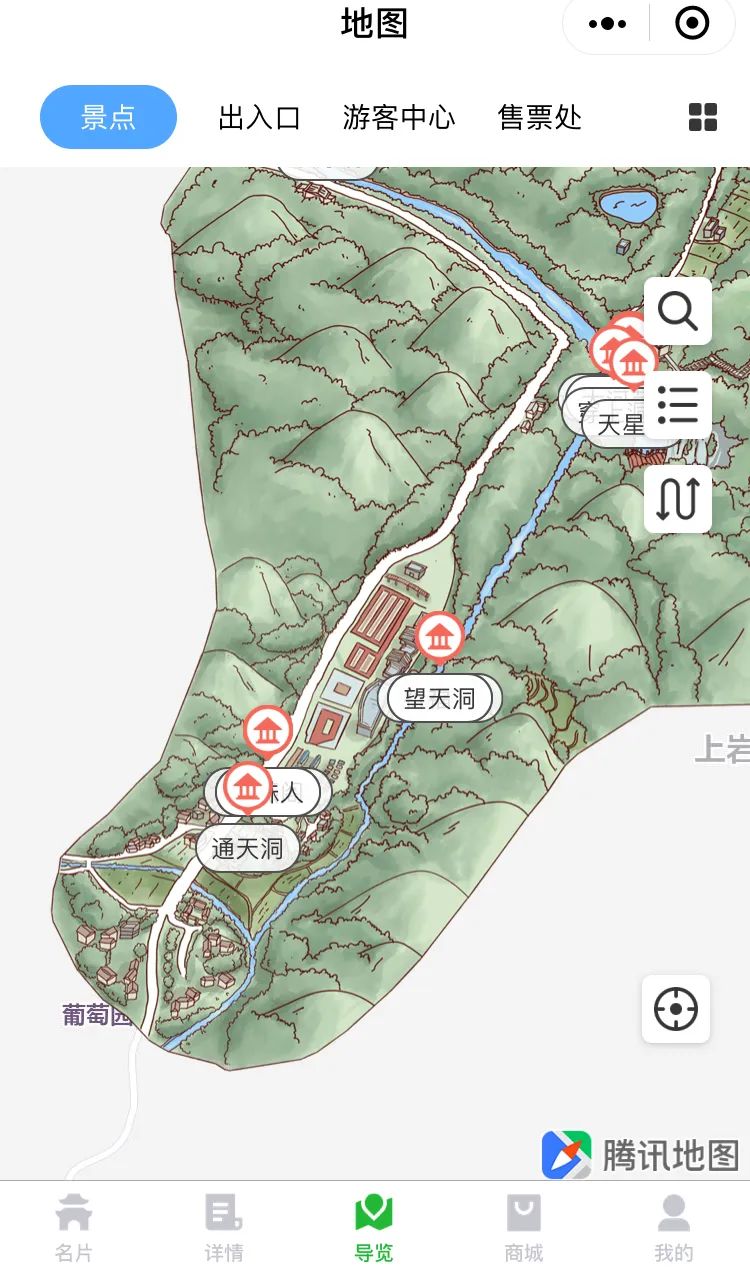This screenshot has height=1277, width=750.
Task: Switch to the 出入口 category
Action: (260, 118)
